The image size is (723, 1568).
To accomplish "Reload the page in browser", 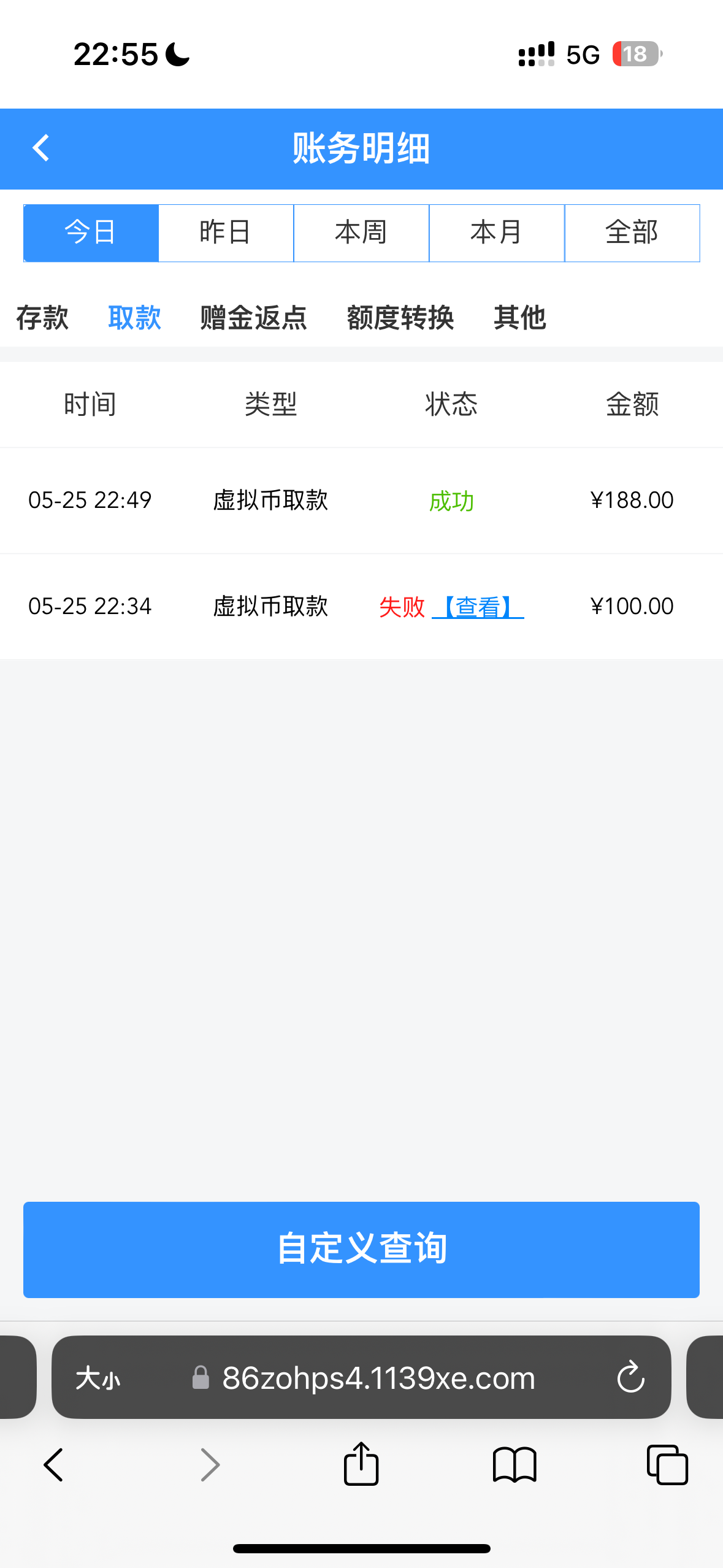I will coord(630,1378).
